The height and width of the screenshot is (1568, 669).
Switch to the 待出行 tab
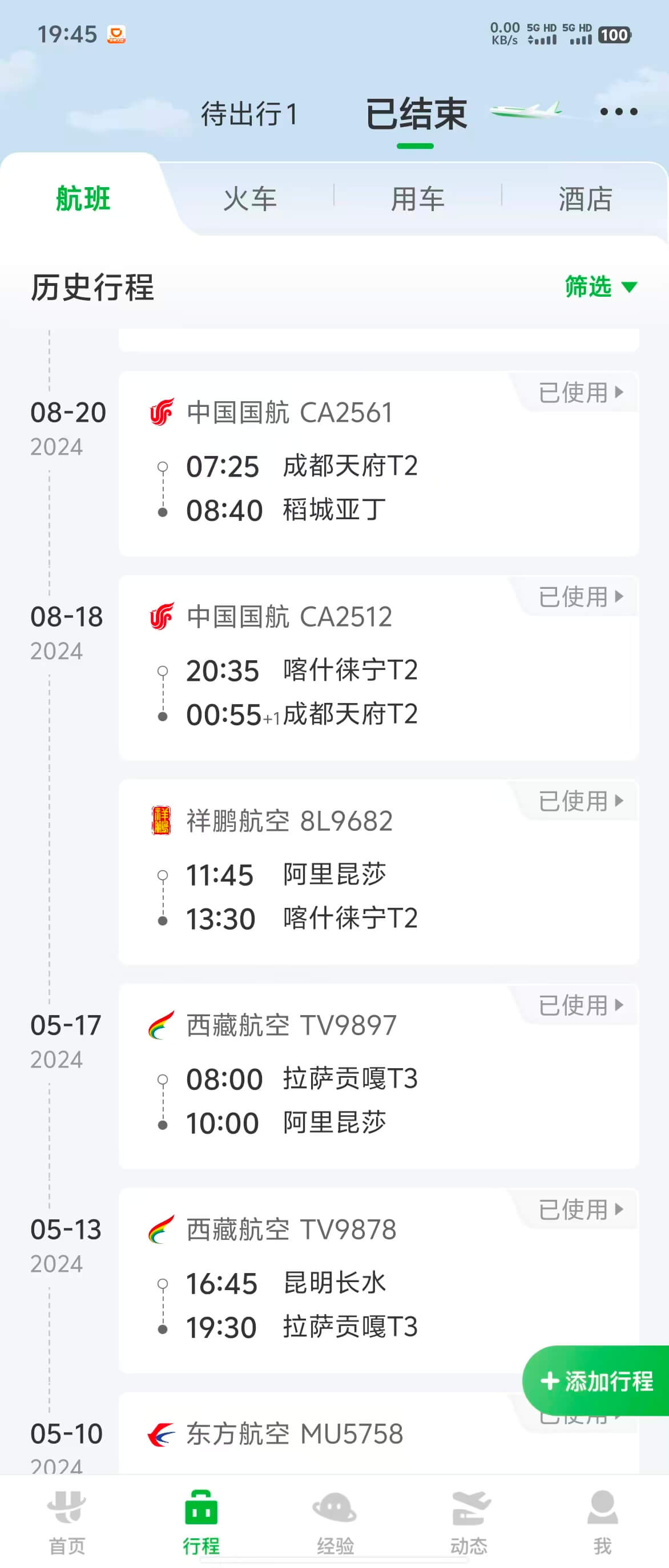pos(249,115)
